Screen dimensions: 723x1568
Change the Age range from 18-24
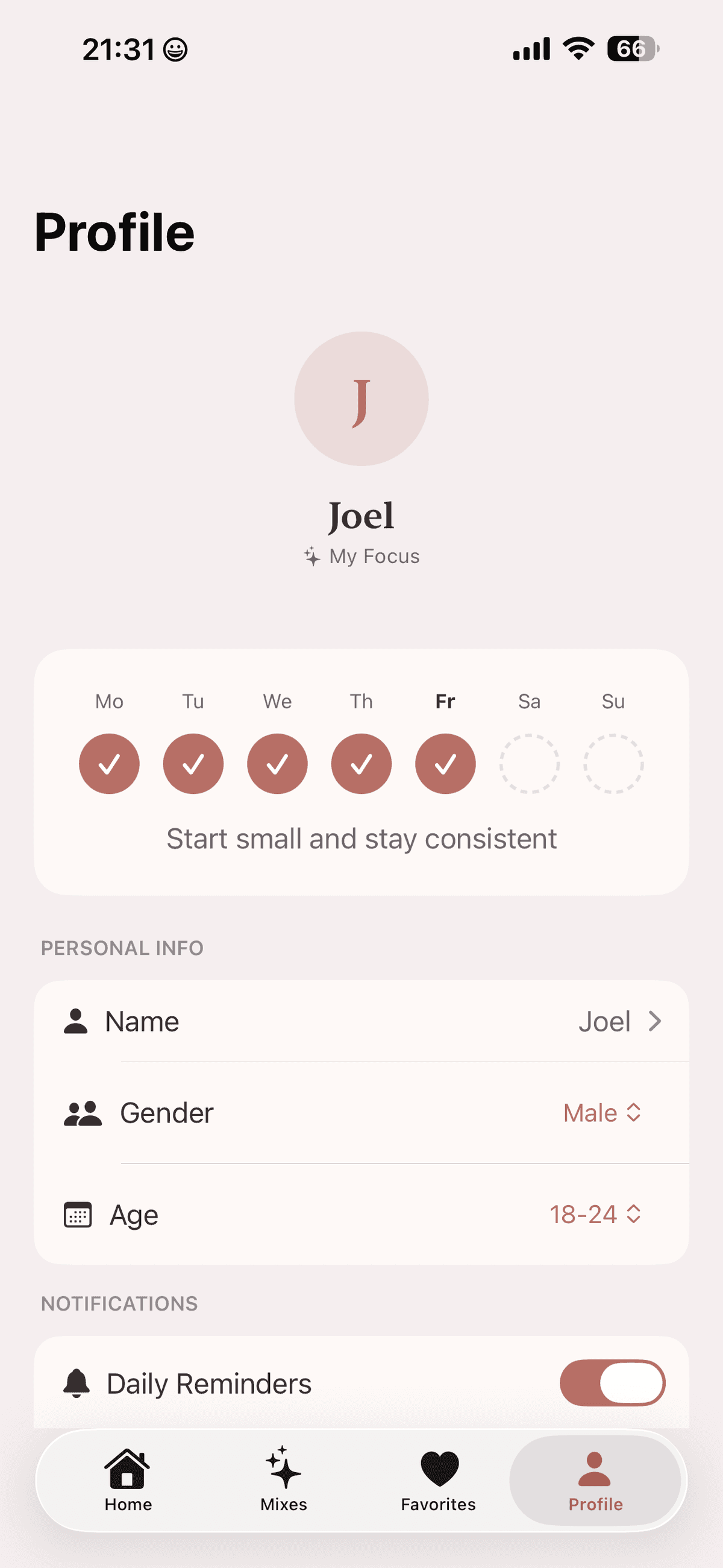(595, 1214)
